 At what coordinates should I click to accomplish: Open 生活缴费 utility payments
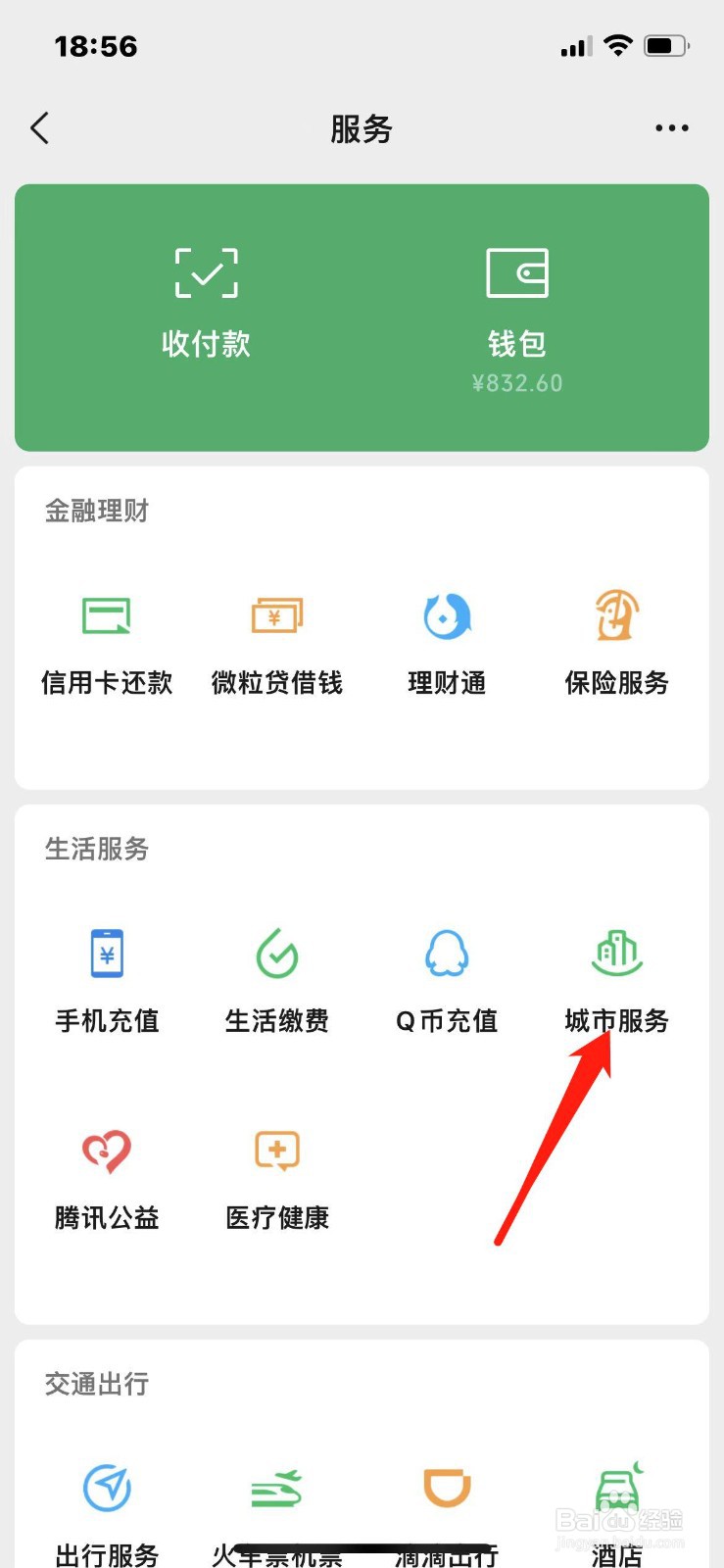pyautogui.click(x=276, y=980)
